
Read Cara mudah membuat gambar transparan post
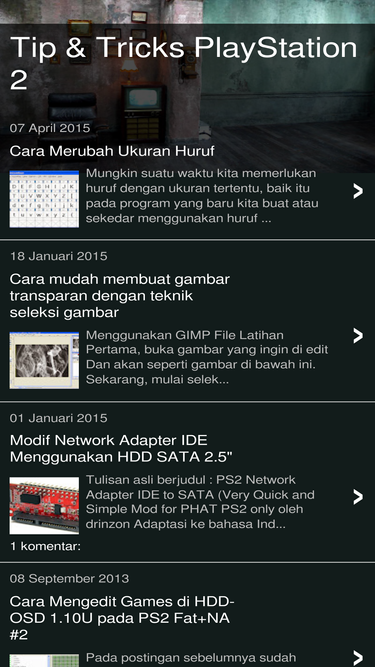pyautogui.click(x=119, y=296)
